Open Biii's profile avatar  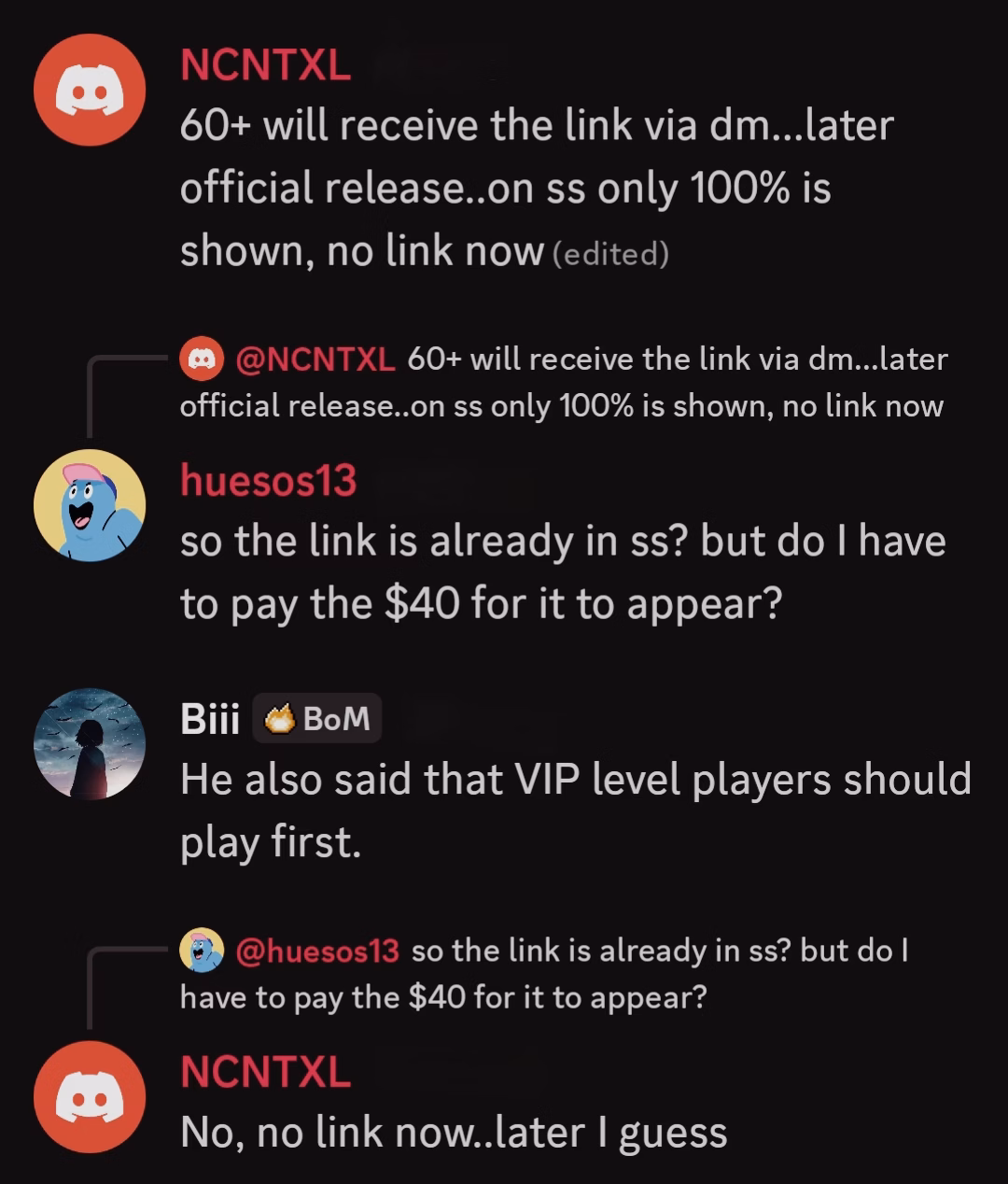click(90, 744)
